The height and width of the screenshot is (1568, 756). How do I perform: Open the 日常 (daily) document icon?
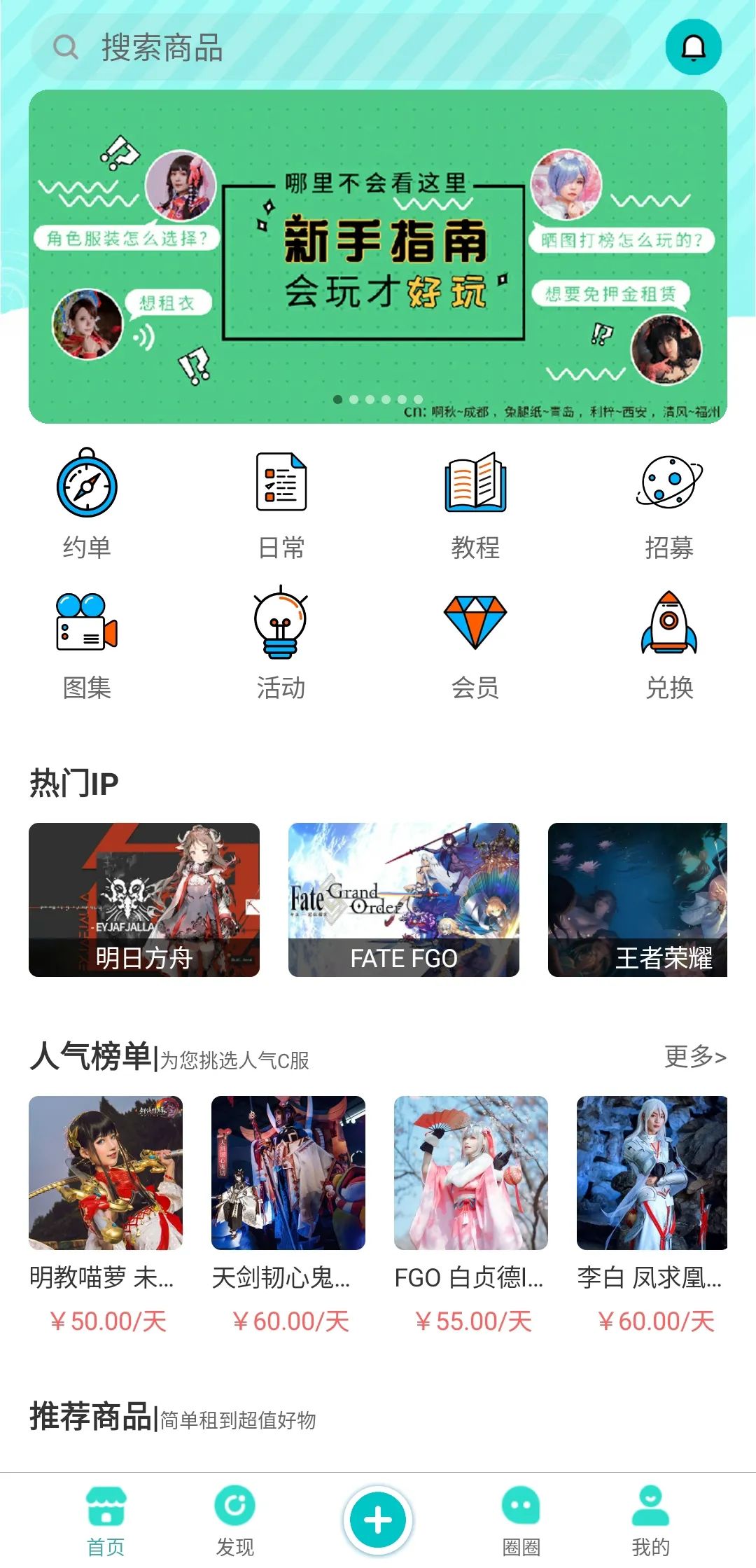pos(280,487)
